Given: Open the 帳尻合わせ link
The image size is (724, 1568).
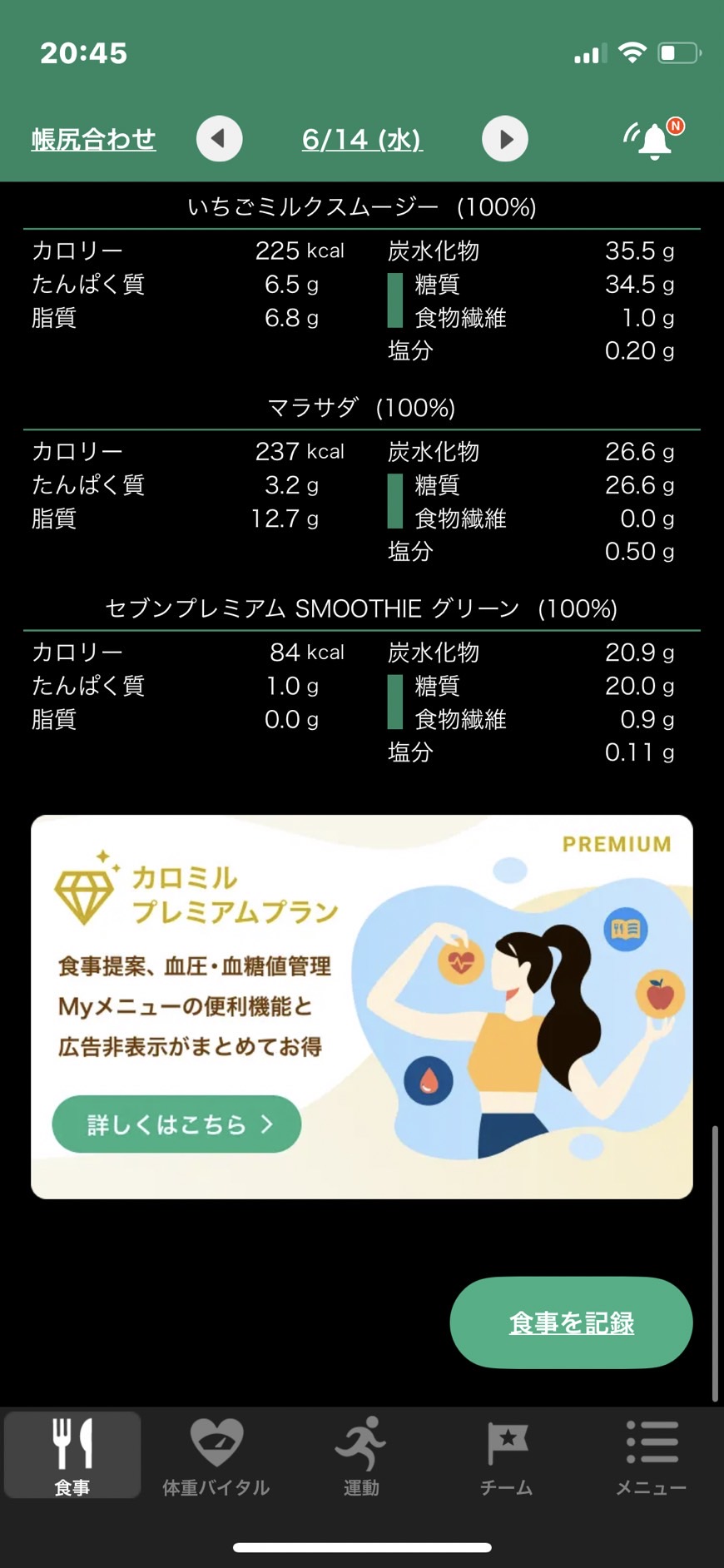Looking at the screenshot, I should tap(93, 139).
